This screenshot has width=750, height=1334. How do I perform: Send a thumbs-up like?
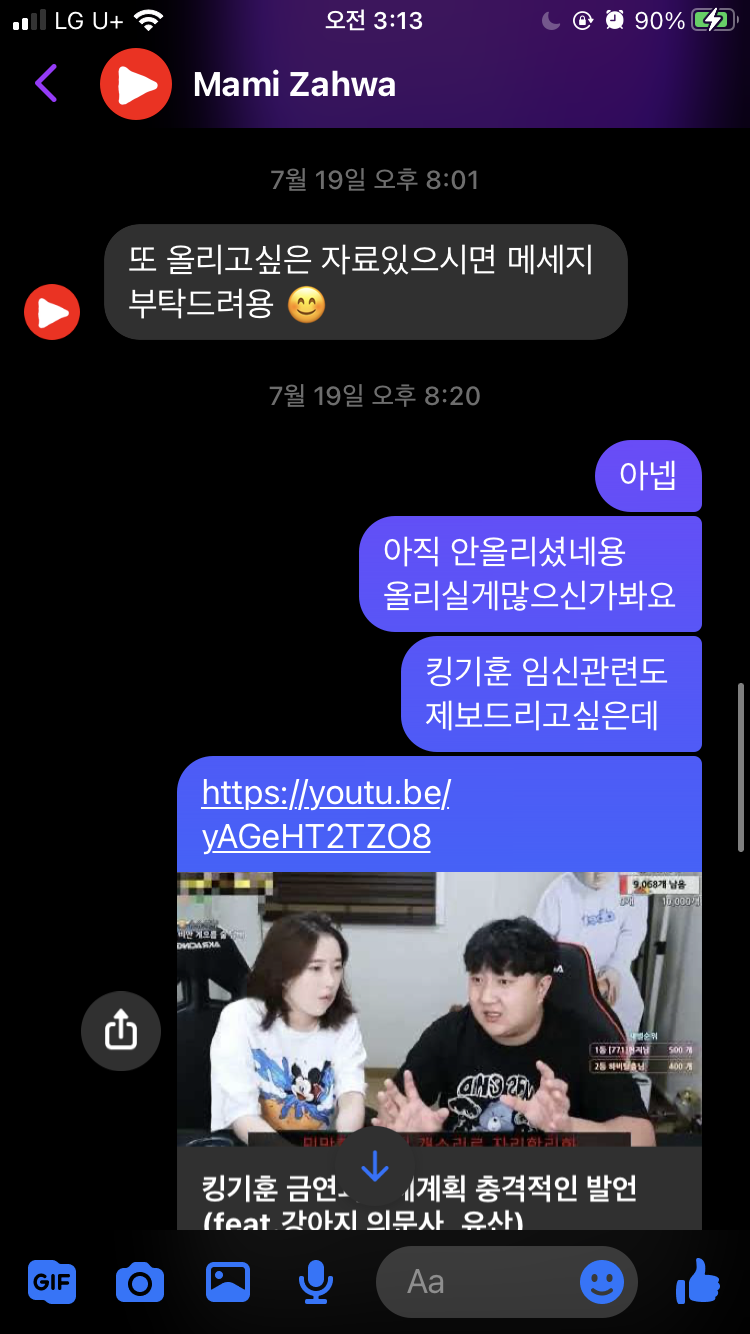[x=698, y=1280]
